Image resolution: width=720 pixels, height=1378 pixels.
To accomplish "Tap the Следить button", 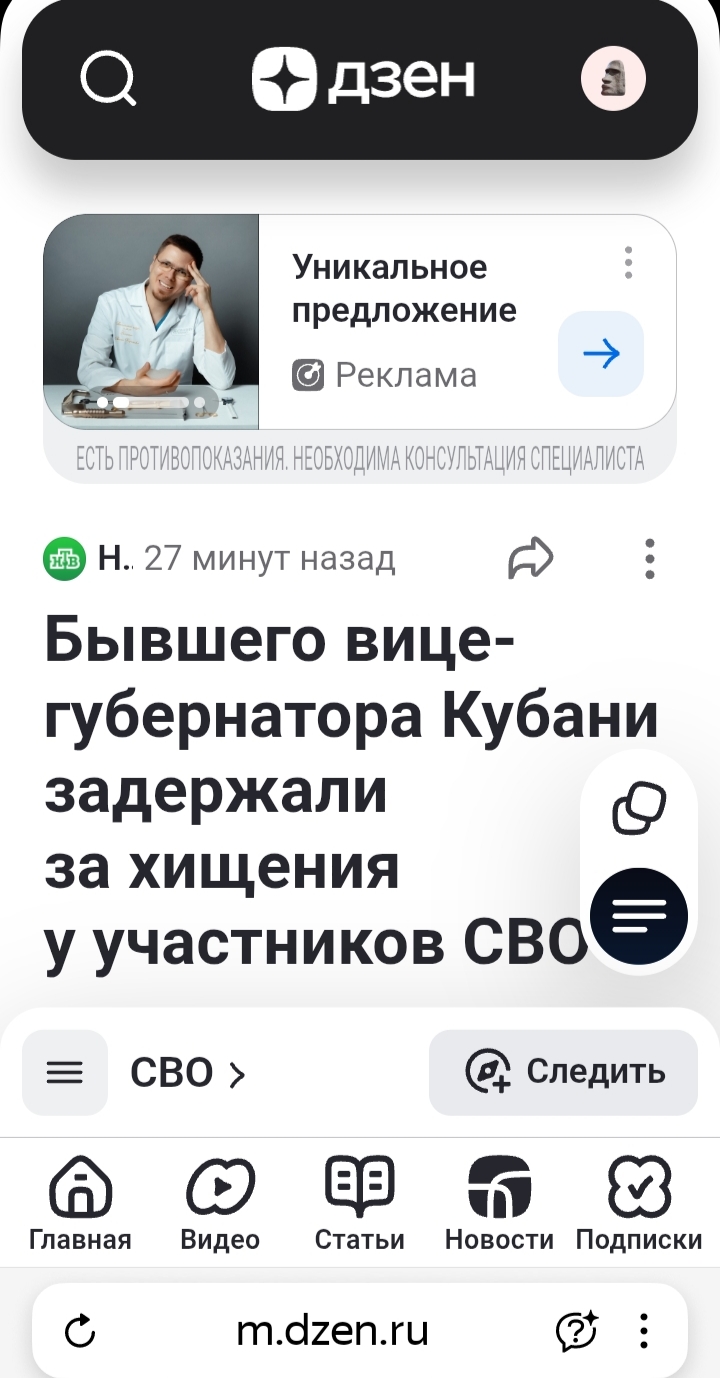I will 563,1072.
